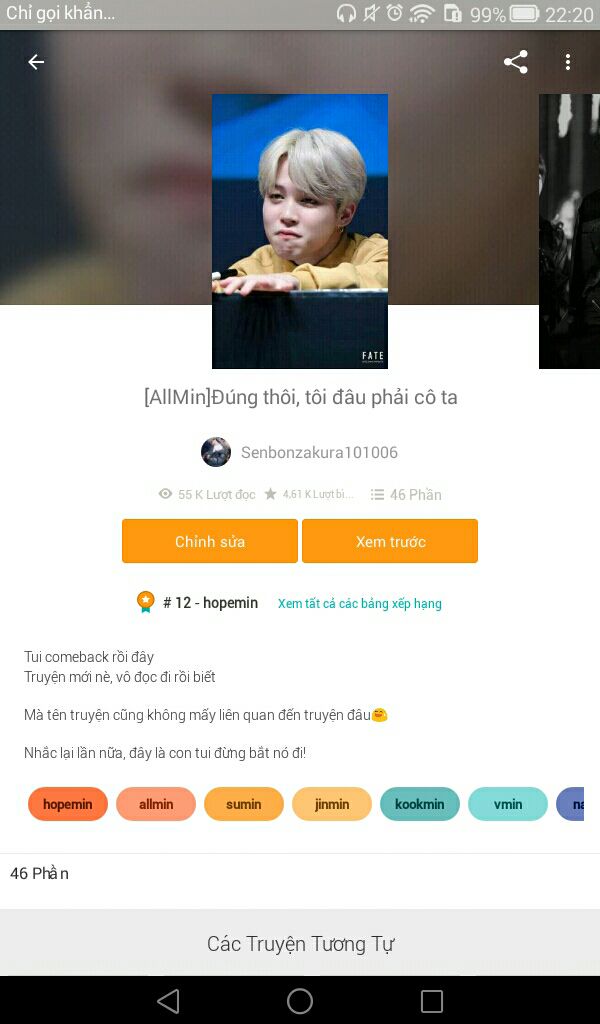Select the sumin tag chip
600x1024 pixels.
coord(244,804)
